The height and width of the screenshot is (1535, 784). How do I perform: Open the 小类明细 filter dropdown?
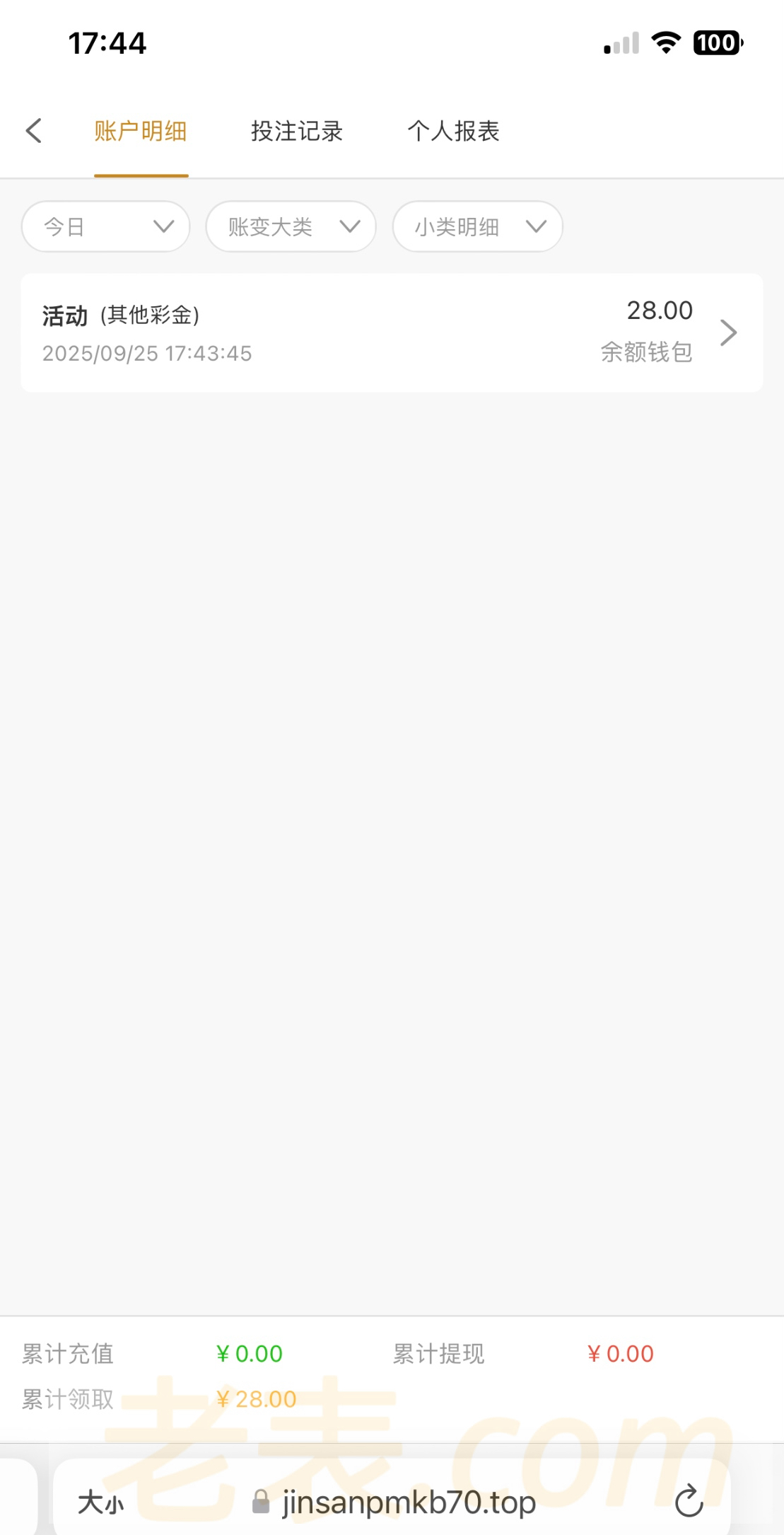pos(477,226)
